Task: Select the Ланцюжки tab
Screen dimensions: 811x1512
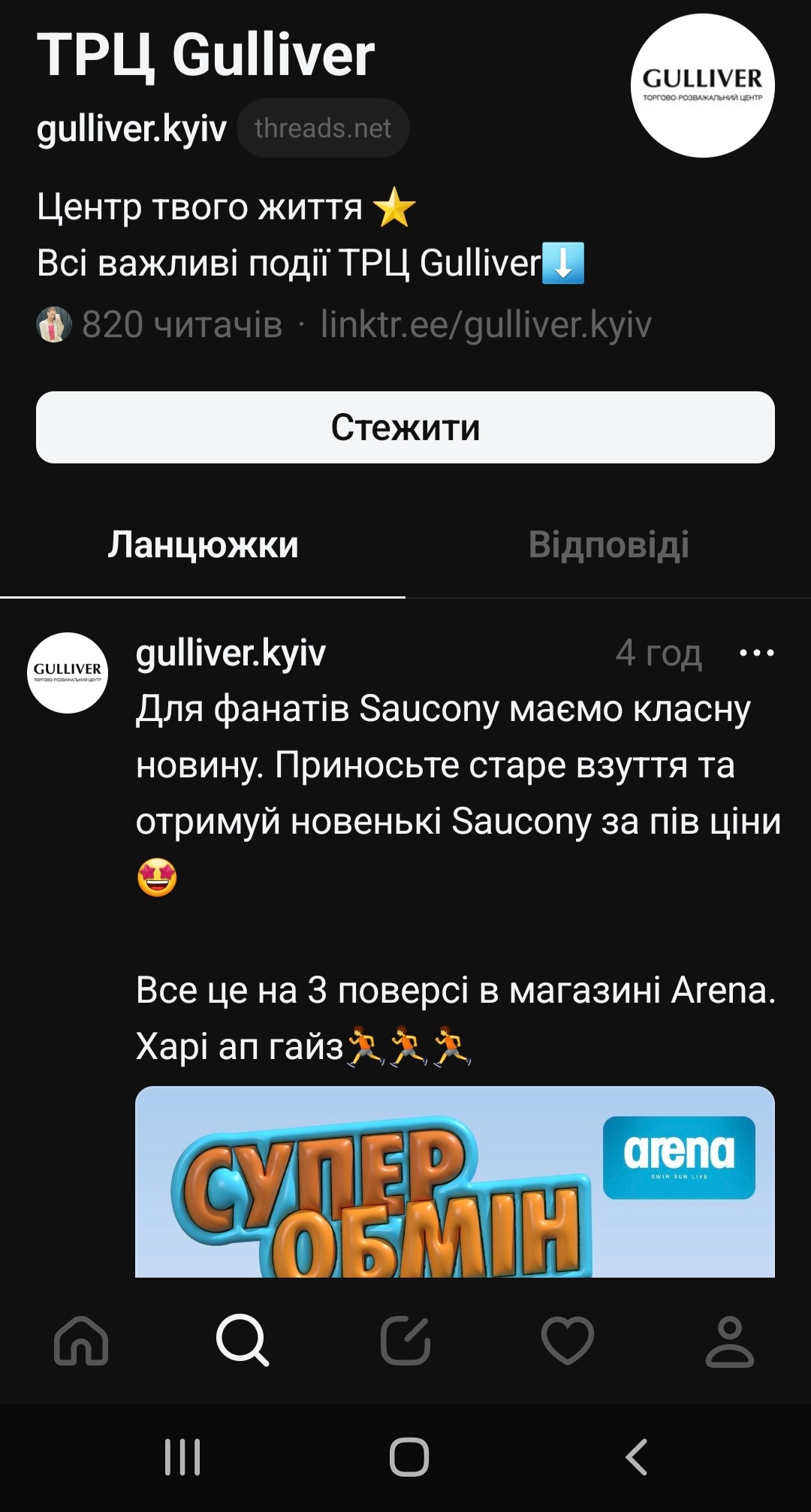Action: tap(203, 545)
